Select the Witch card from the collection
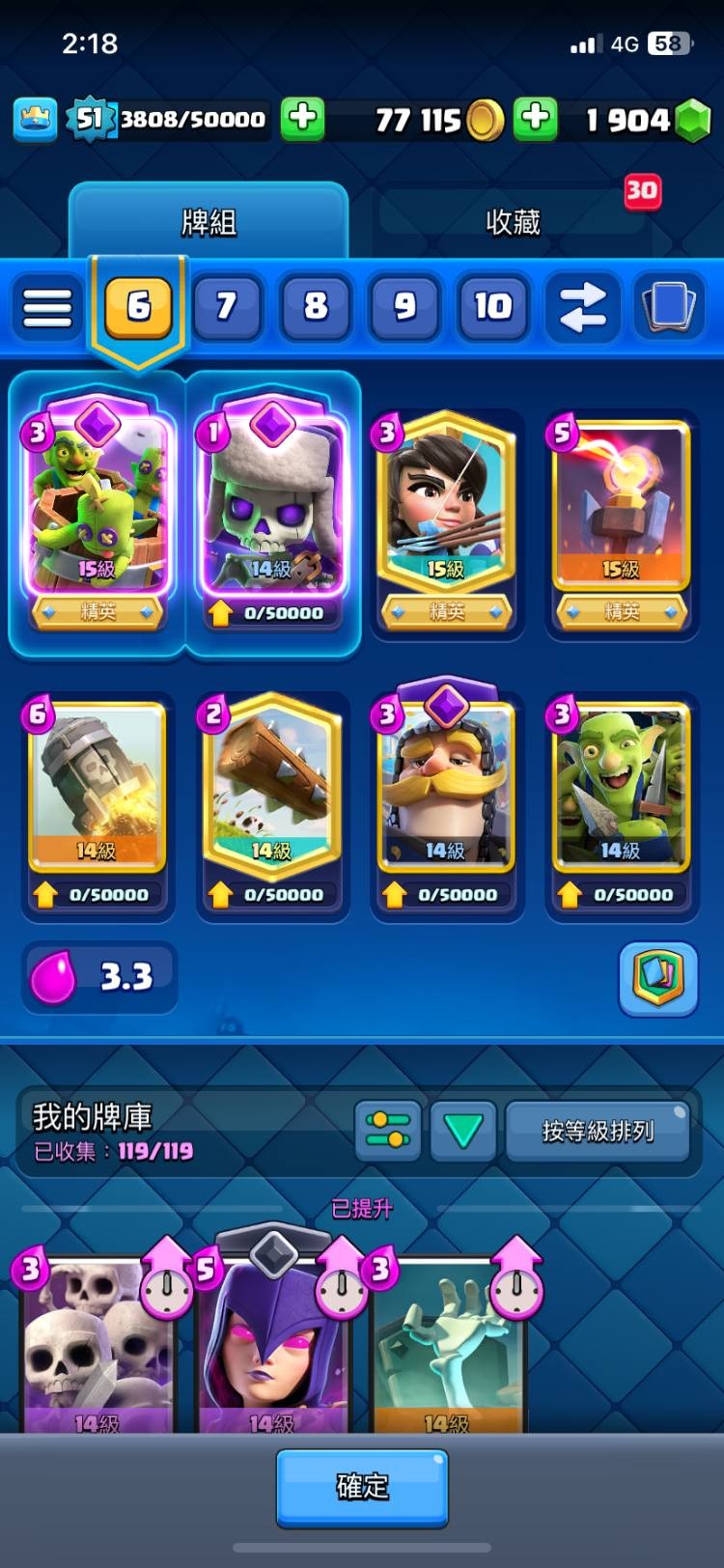724x1568 pixels. point(271,1342)
